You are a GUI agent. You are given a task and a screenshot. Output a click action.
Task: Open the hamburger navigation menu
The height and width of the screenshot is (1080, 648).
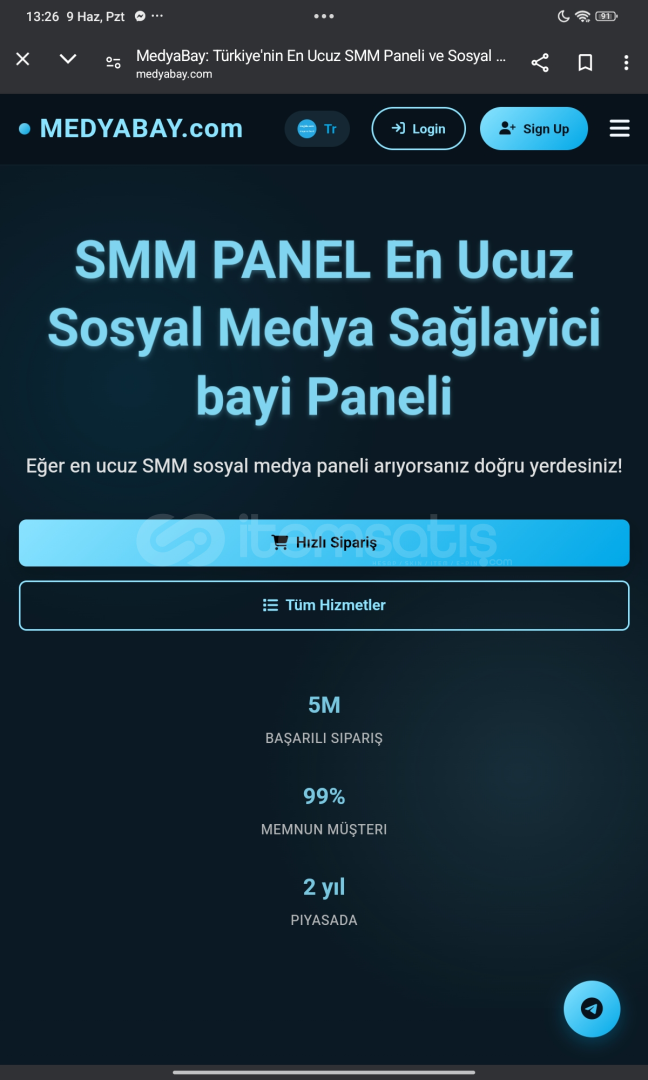pos(619,129)
